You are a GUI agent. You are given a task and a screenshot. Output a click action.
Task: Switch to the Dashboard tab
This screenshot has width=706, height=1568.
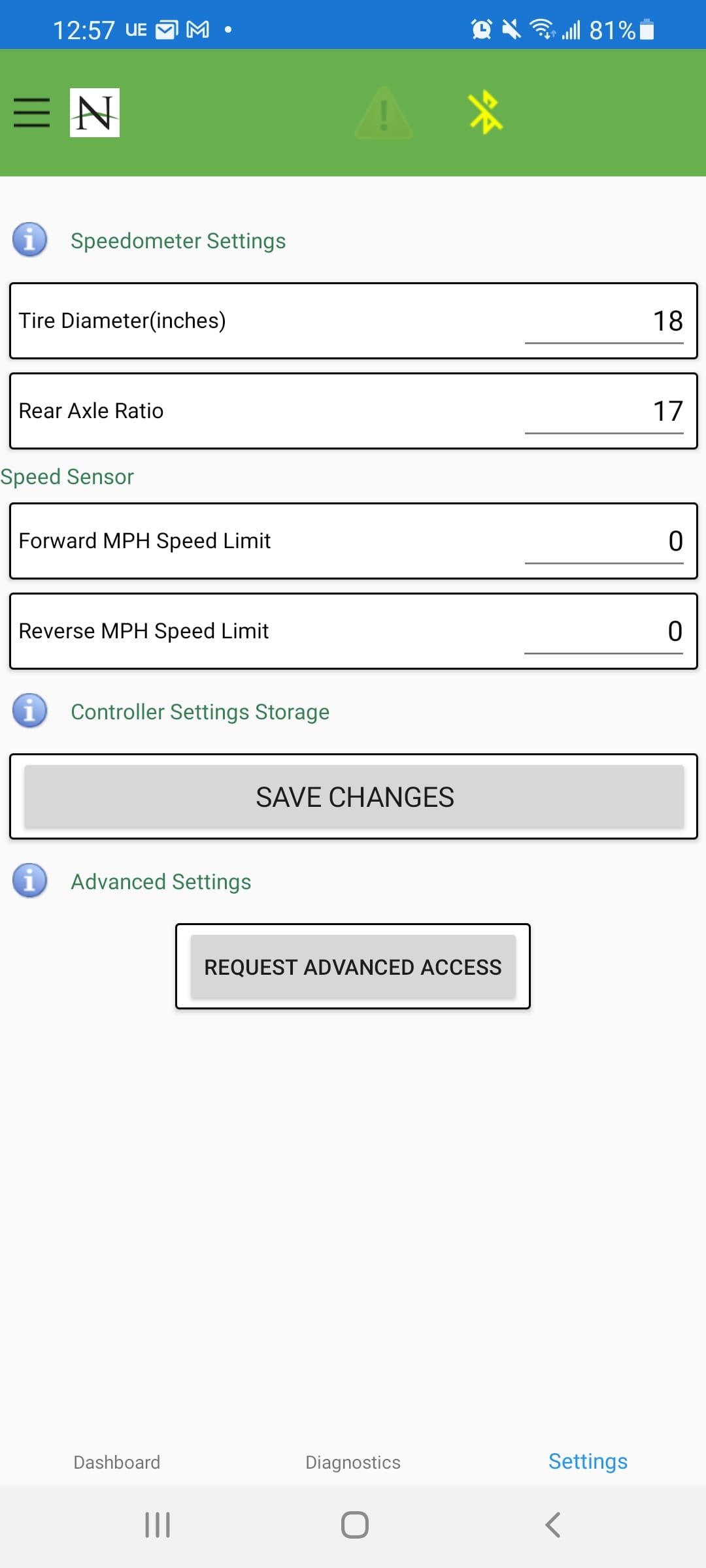[x=116, y=1462]
